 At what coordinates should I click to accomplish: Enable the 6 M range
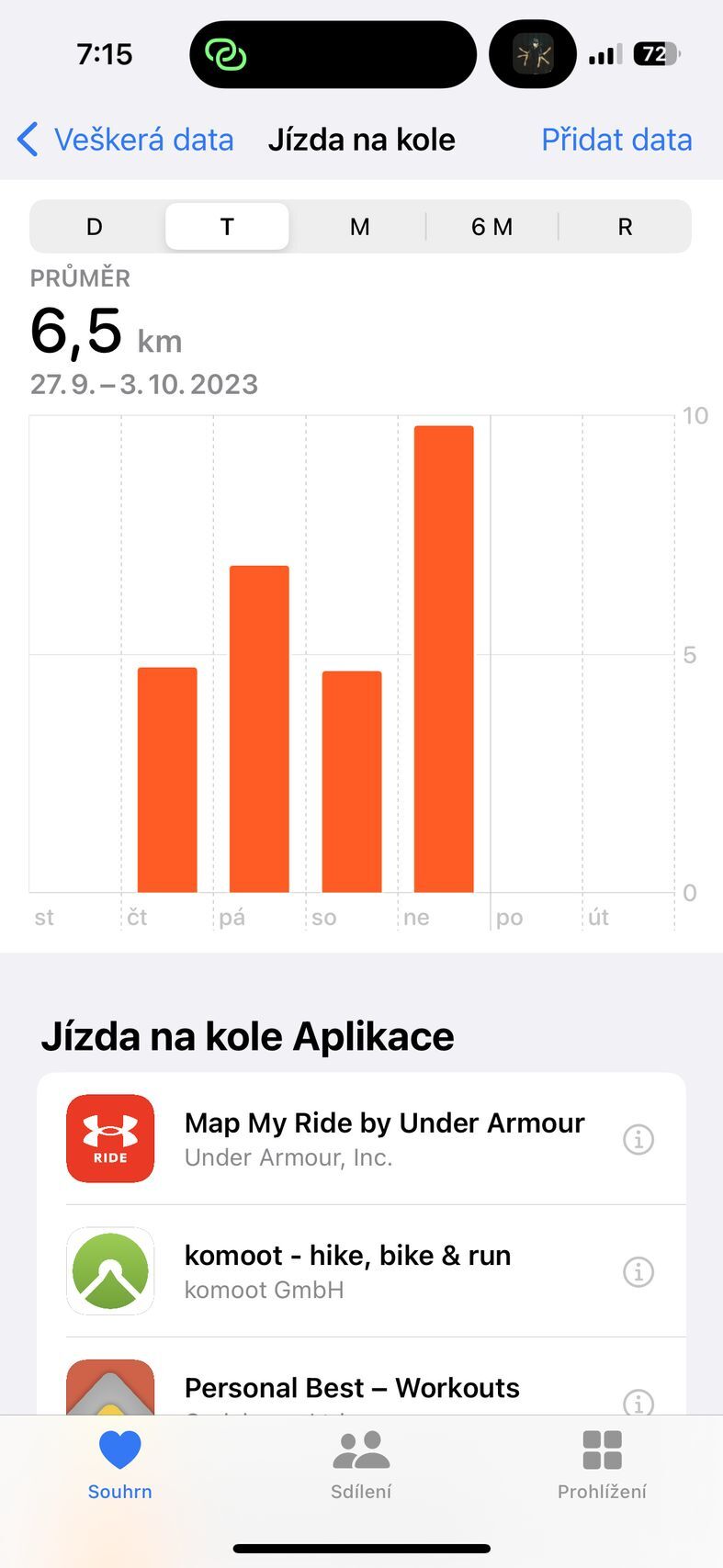(492, 226)
